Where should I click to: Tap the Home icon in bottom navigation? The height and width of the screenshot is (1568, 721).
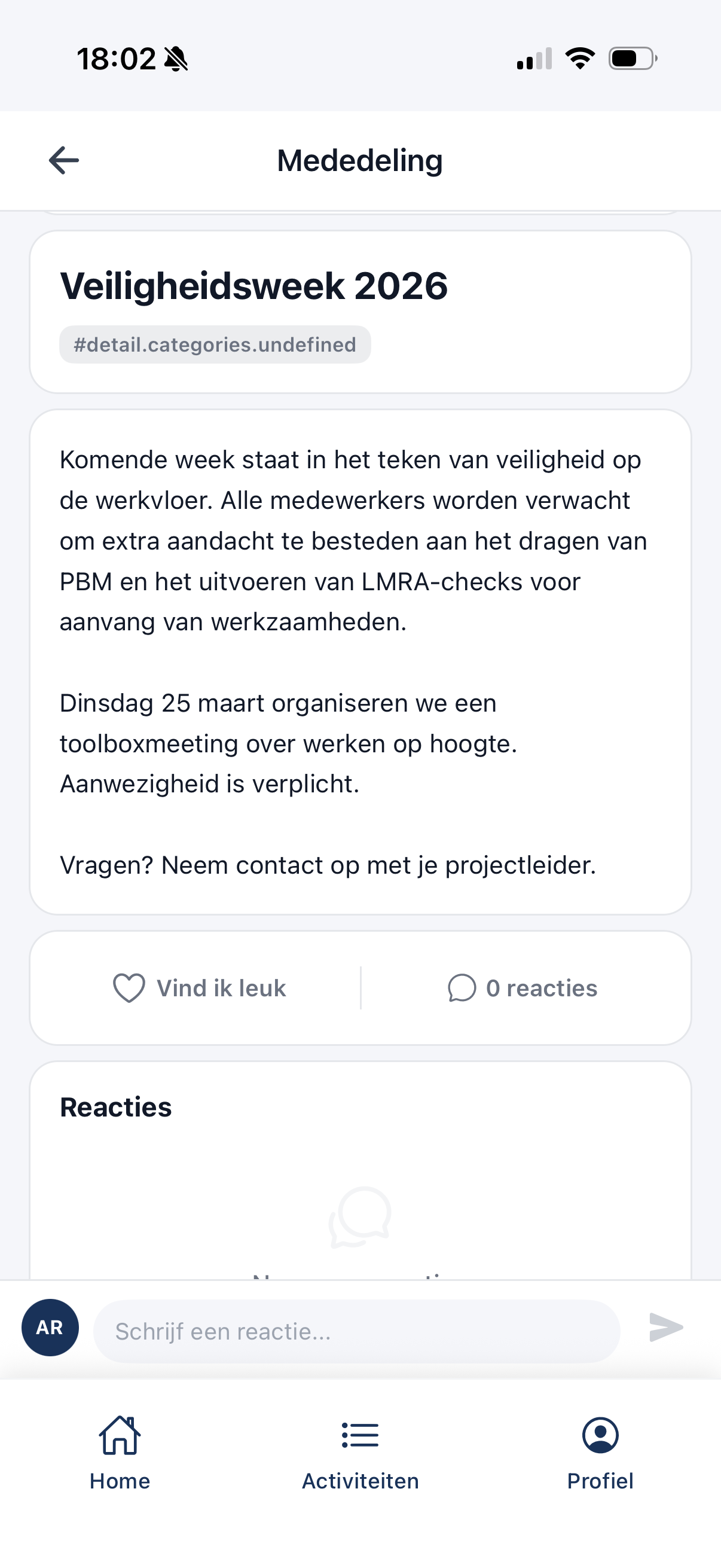coord(119,1435)
